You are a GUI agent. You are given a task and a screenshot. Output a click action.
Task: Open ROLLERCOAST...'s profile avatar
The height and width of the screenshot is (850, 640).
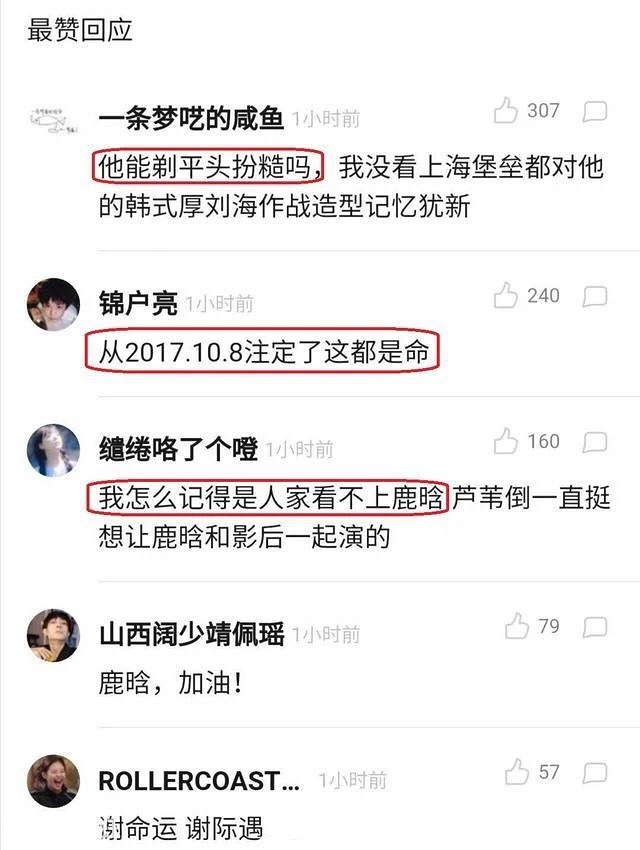(x=52, y=780)
